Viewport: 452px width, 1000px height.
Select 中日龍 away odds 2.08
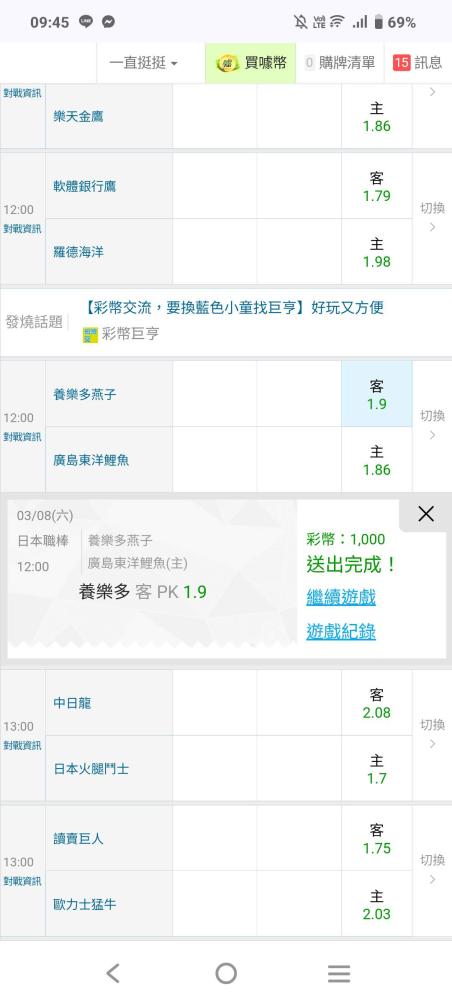point(377,703)
